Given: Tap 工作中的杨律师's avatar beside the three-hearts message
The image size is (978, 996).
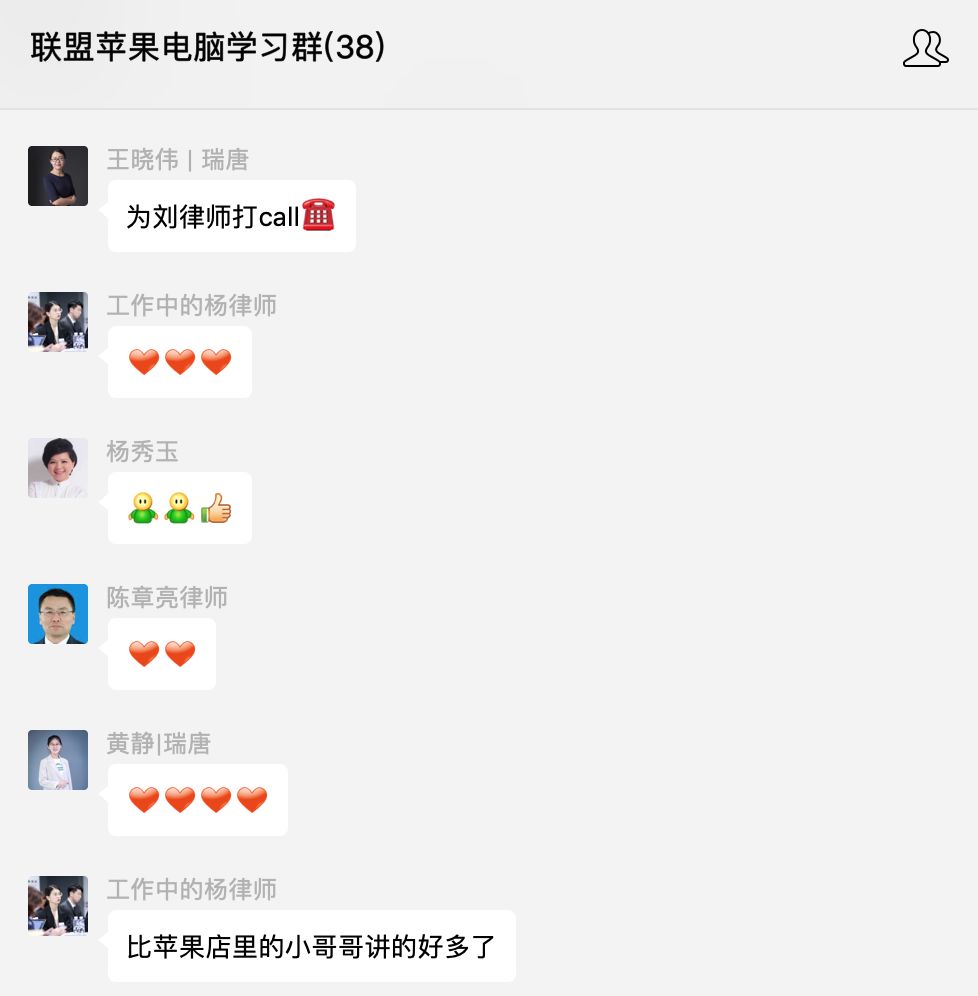Looking at the screenshot, I should coord(58,322).
